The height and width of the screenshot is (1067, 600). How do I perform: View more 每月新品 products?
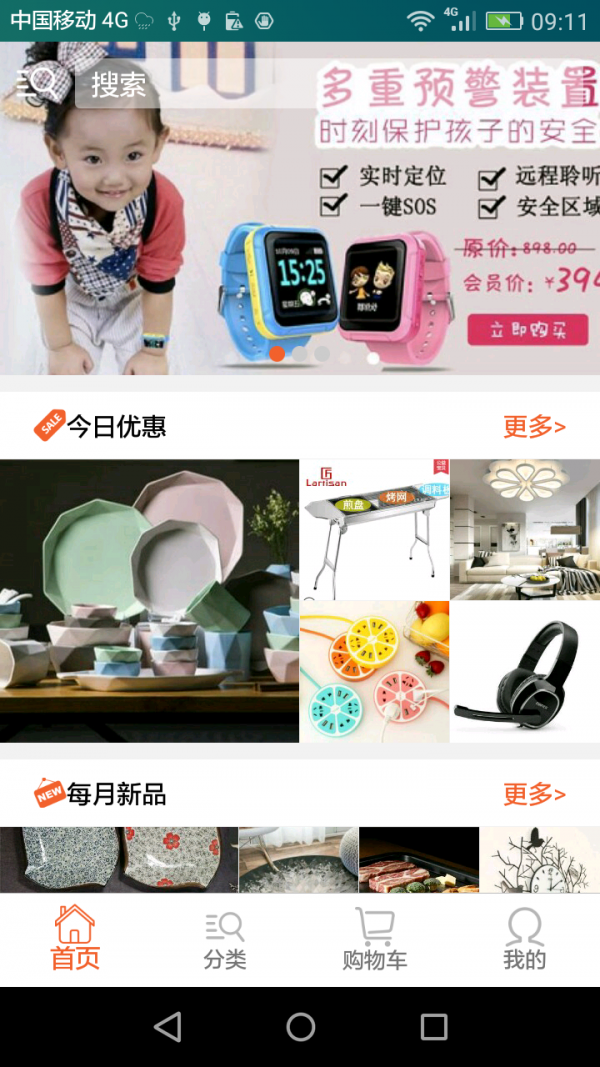(x=534, y=794)
